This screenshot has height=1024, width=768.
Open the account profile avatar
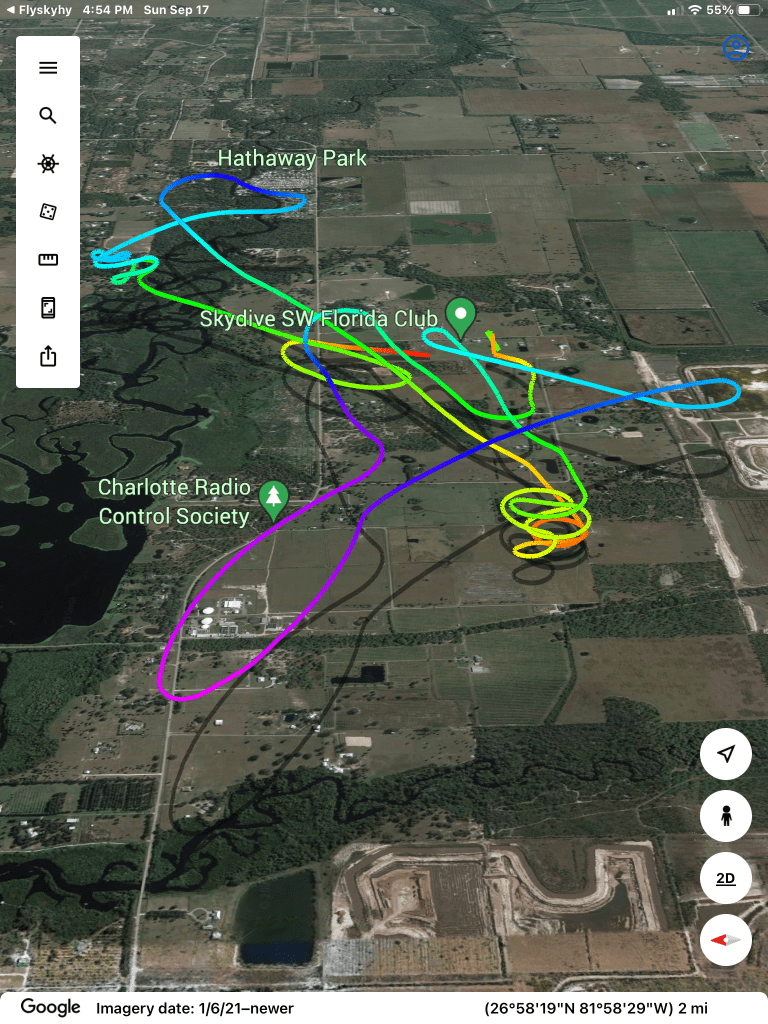736,49
